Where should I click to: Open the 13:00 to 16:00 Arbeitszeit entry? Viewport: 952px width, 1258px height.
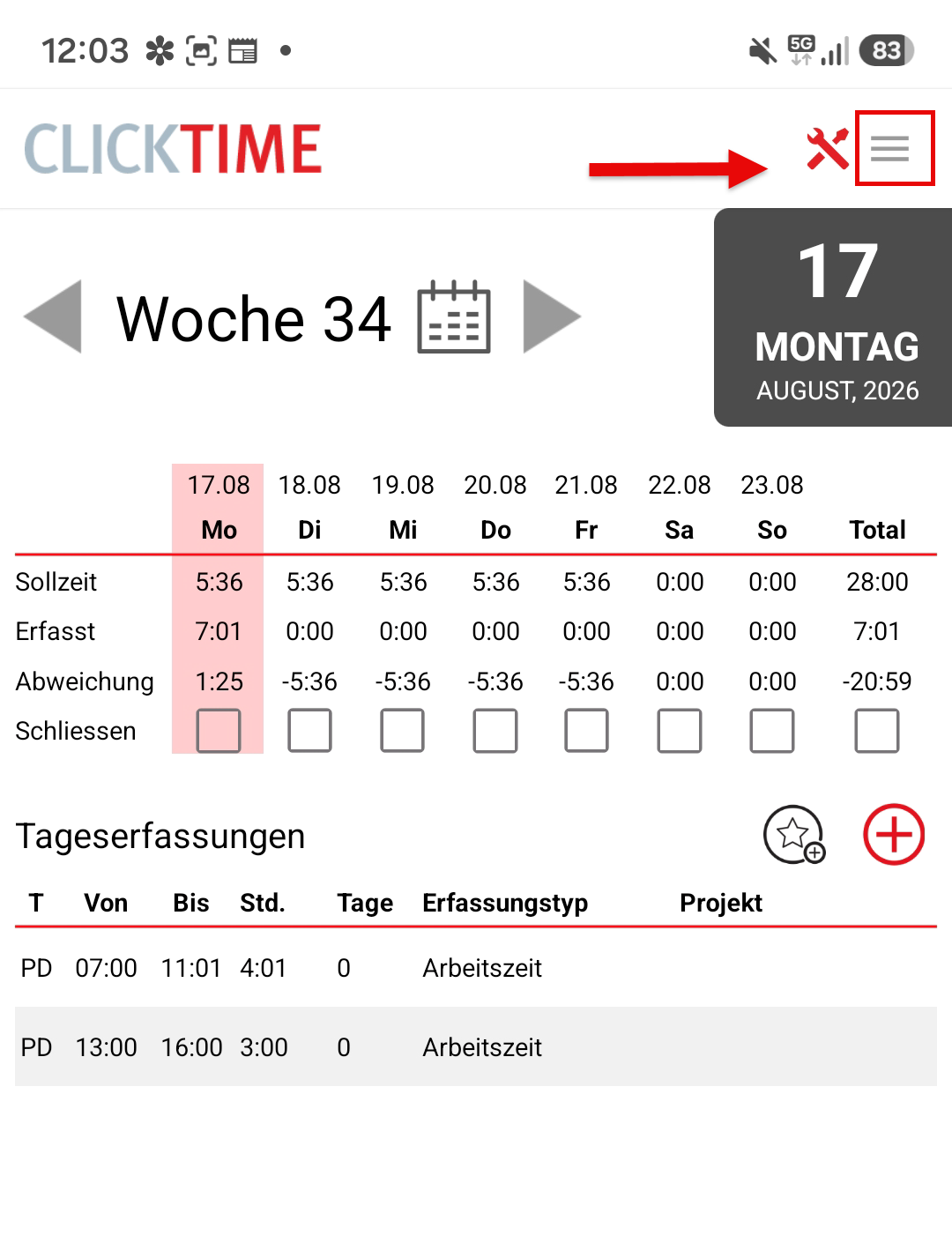[476, 1046]
